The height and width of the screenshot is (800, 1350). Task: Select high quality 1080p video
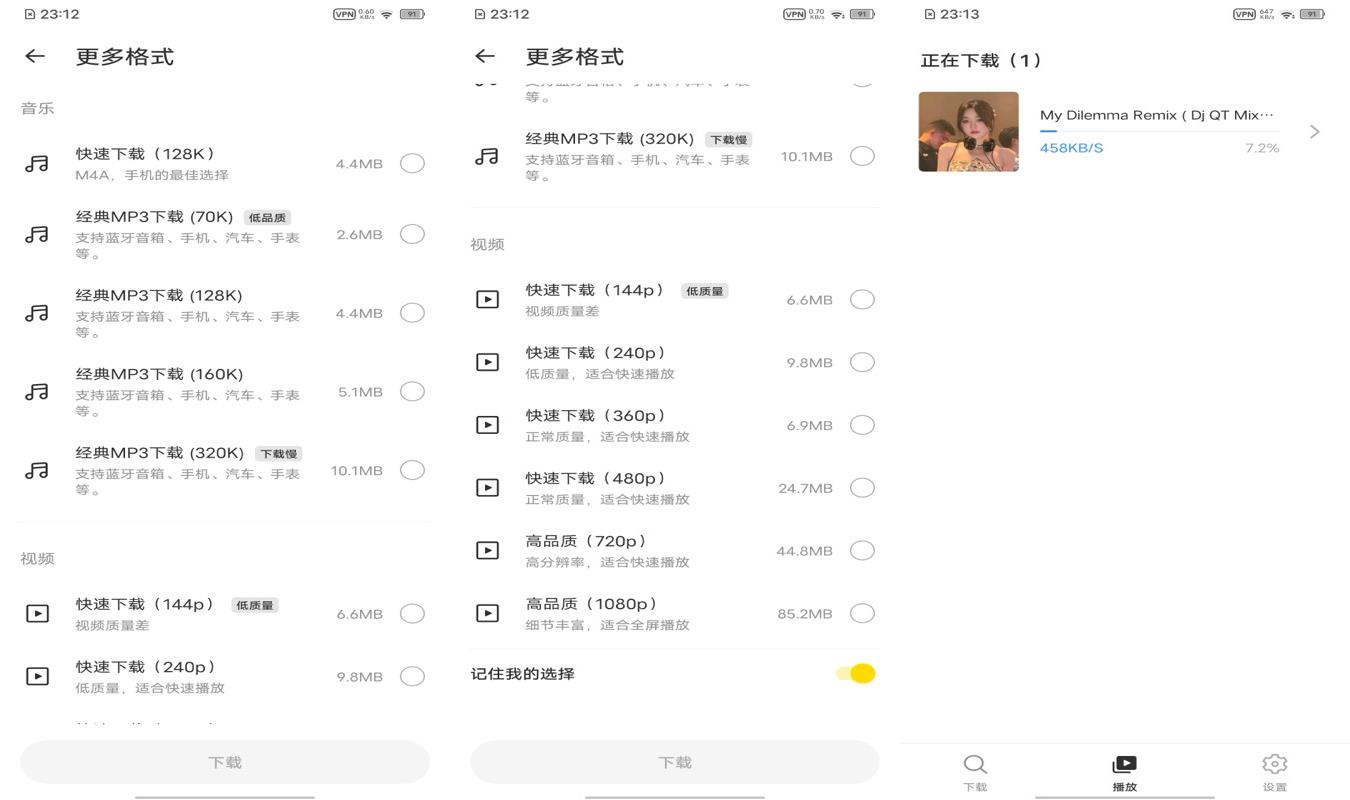862,613
